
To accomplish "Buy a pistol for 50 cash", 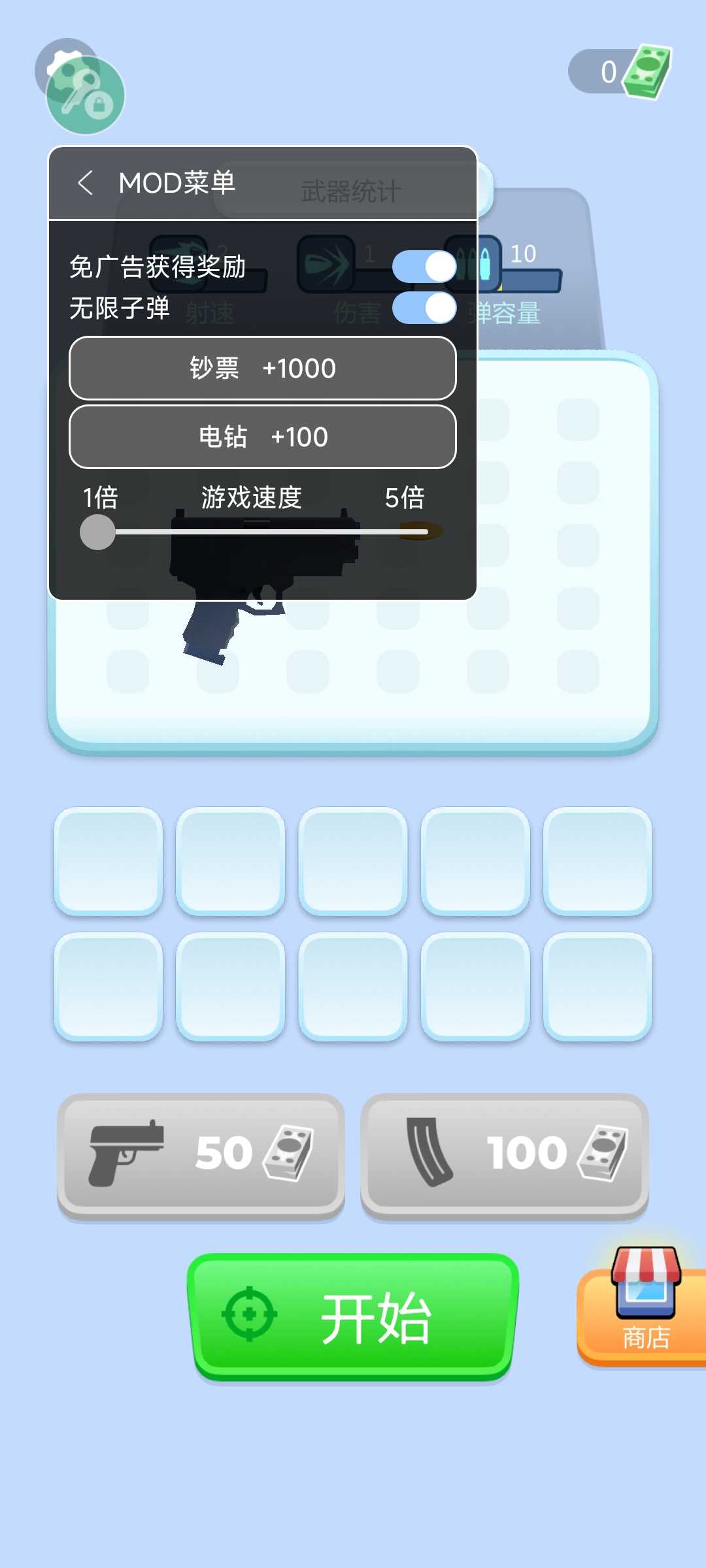I will point(201,1152).
